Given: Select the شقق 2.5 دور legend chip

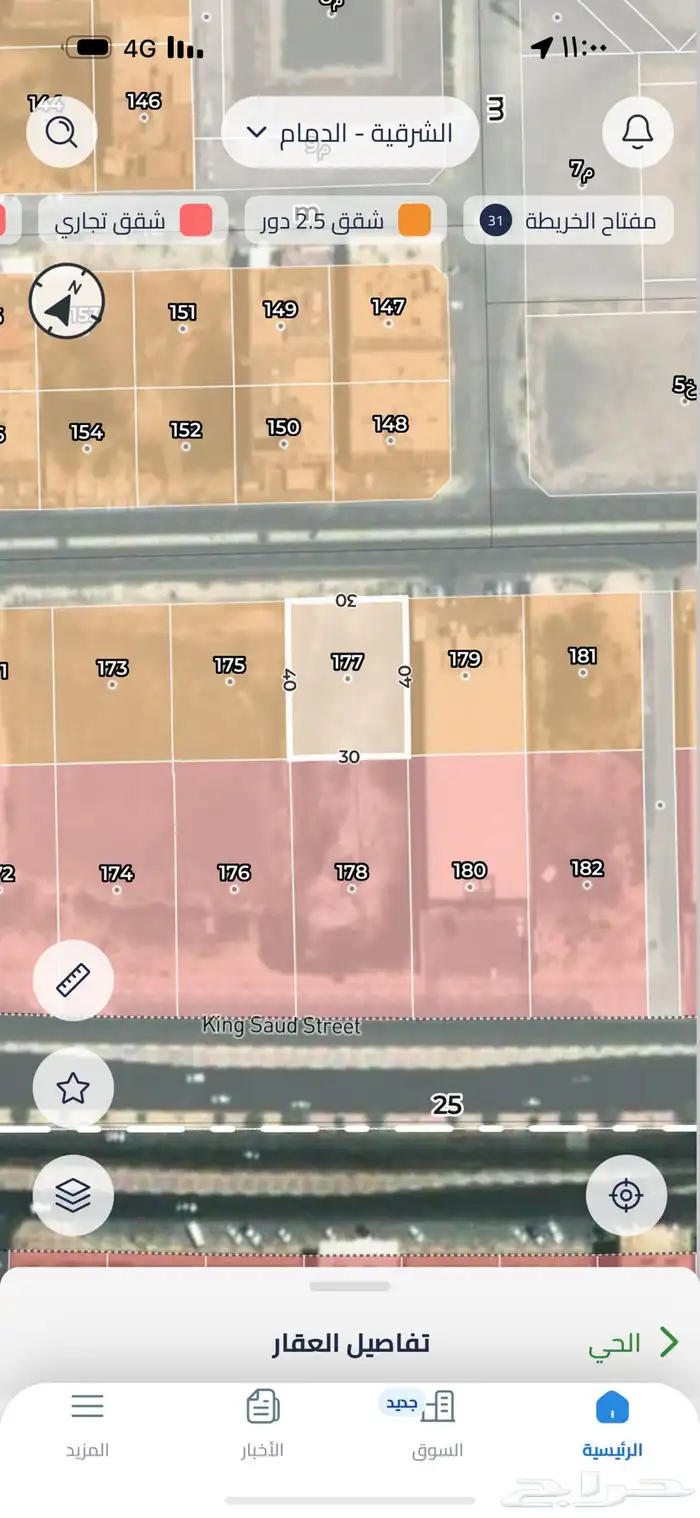Looking at the screenshot, I should pyautogui.click(x=345, y=221).
